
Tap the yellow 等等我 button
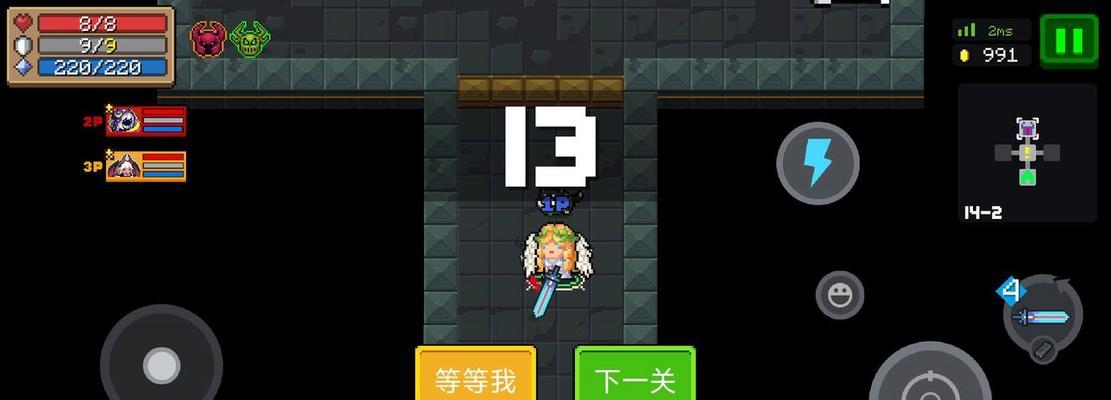pyautogui.click(x=475, y=376)
